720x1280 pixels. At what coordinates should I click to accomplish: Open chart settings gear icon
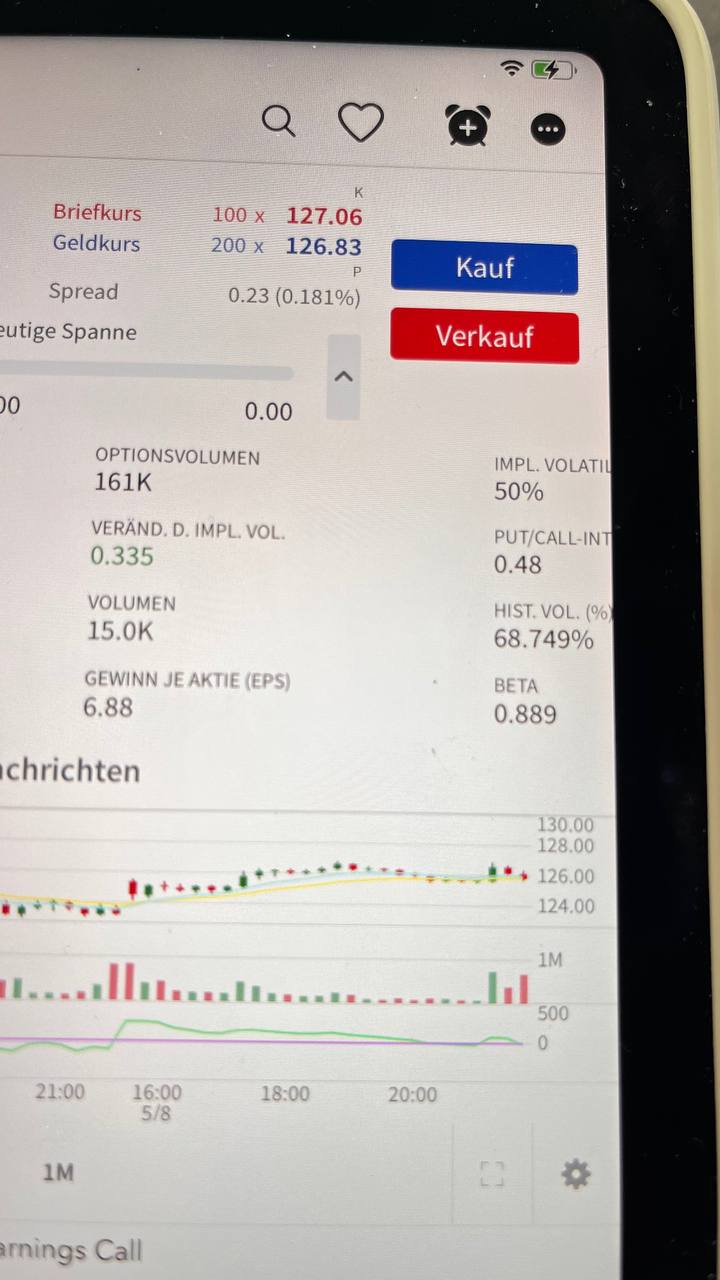[x=575, y=1174]
